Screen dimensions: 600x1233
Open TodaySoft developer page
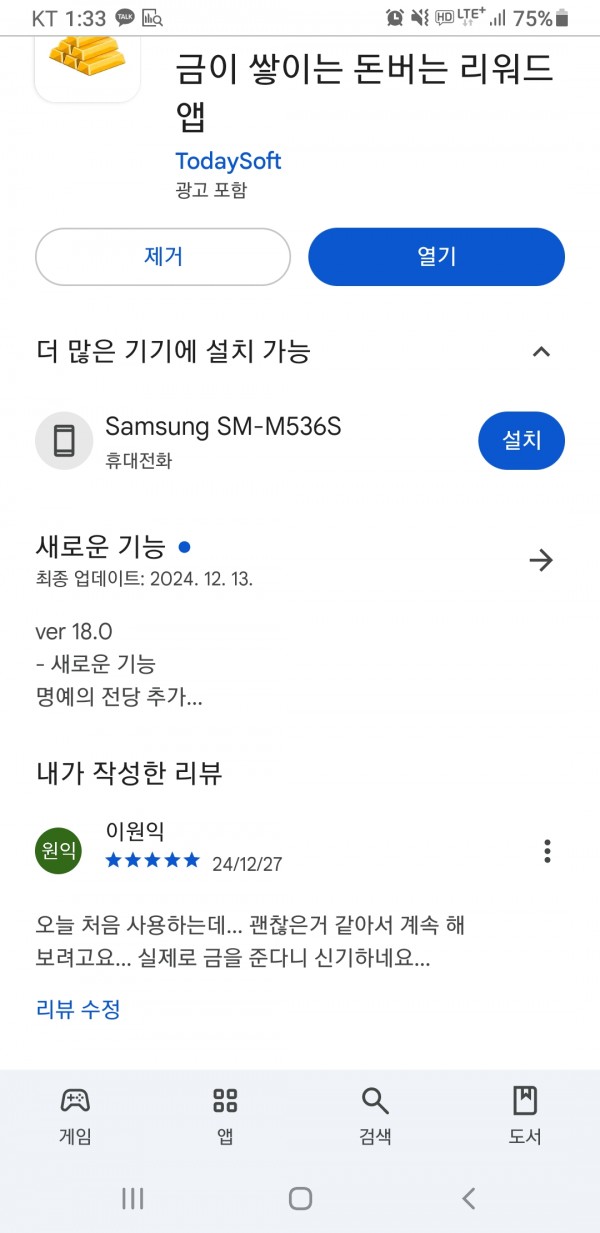(x=228, y=161)
